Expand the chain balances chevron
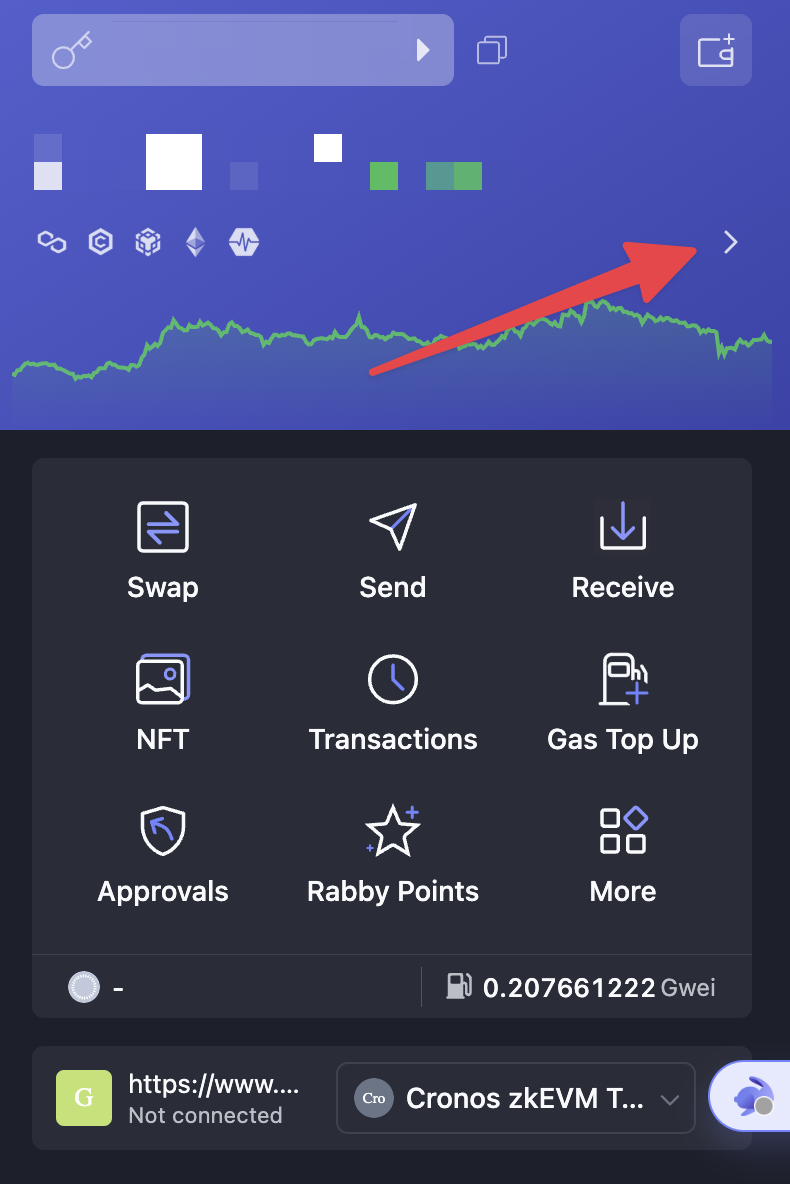 [x=730, y=242]
